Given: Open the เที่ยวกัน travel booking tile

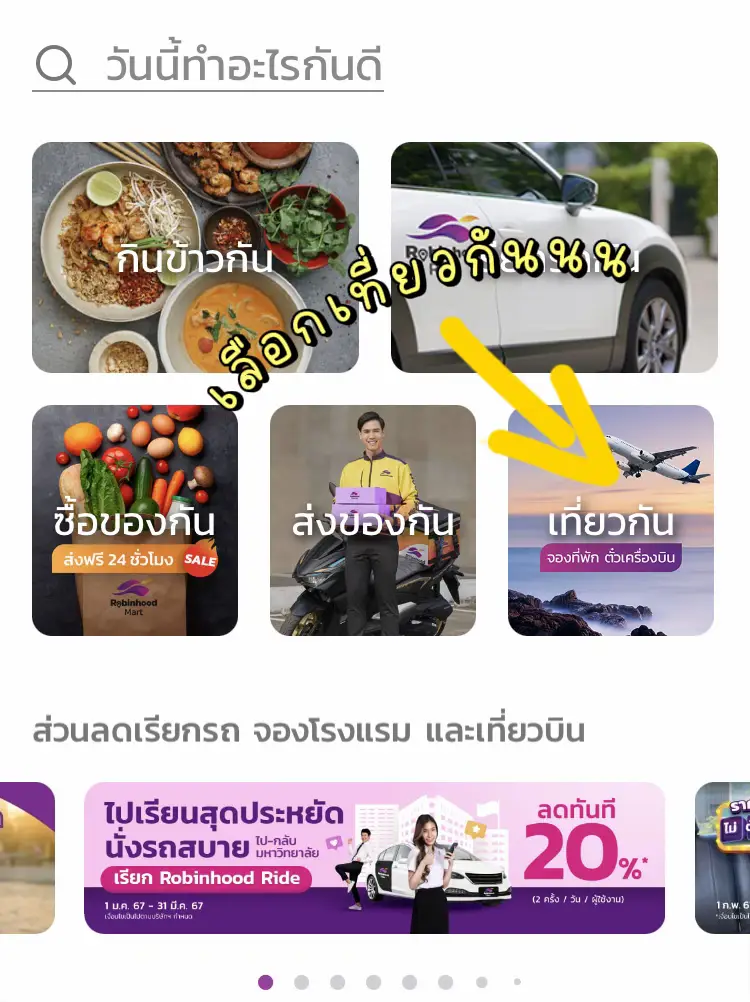Looking at the screenshot, I should tap(610, 520).
